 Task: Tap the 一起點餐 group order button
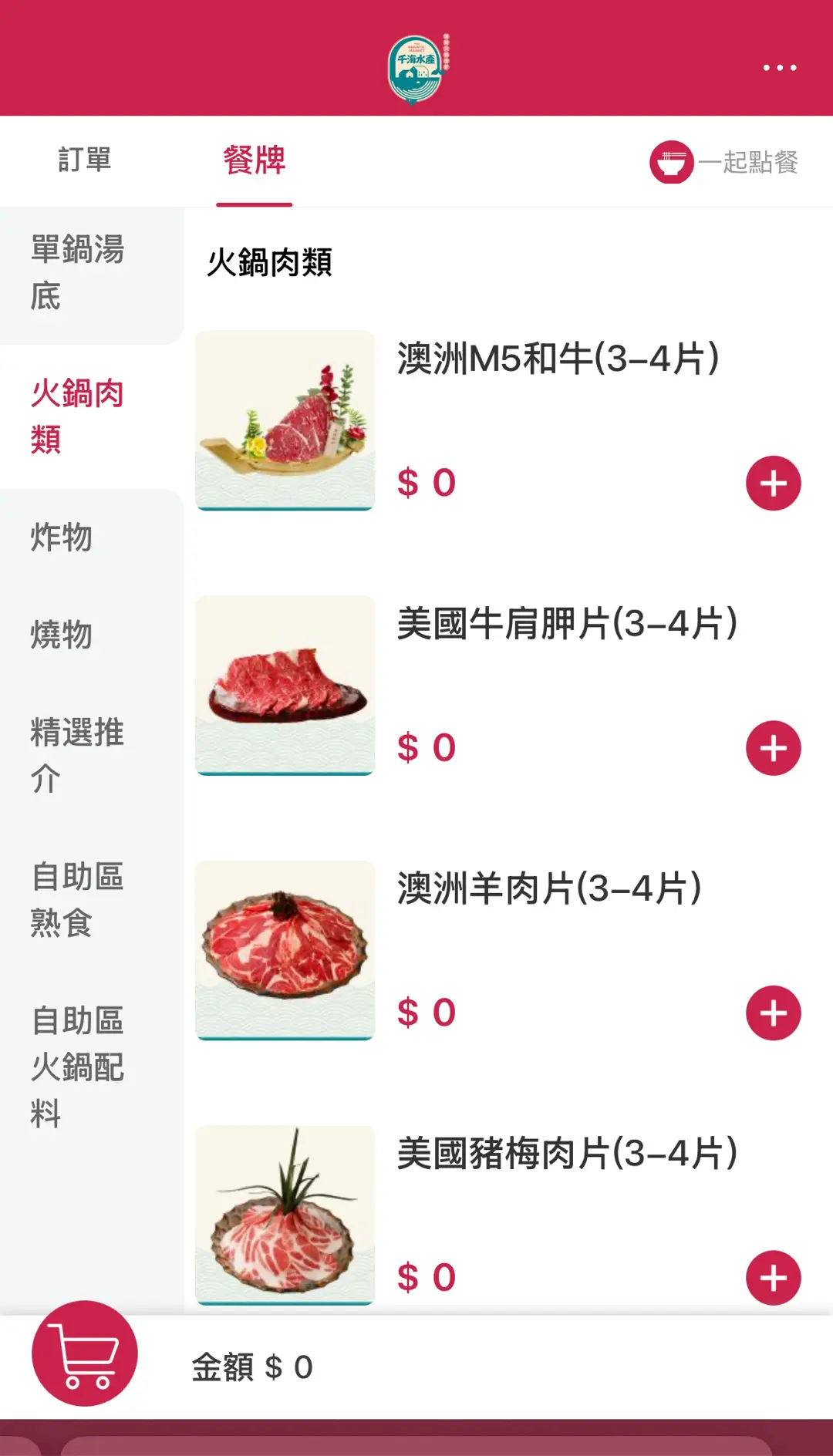point(723,162)
